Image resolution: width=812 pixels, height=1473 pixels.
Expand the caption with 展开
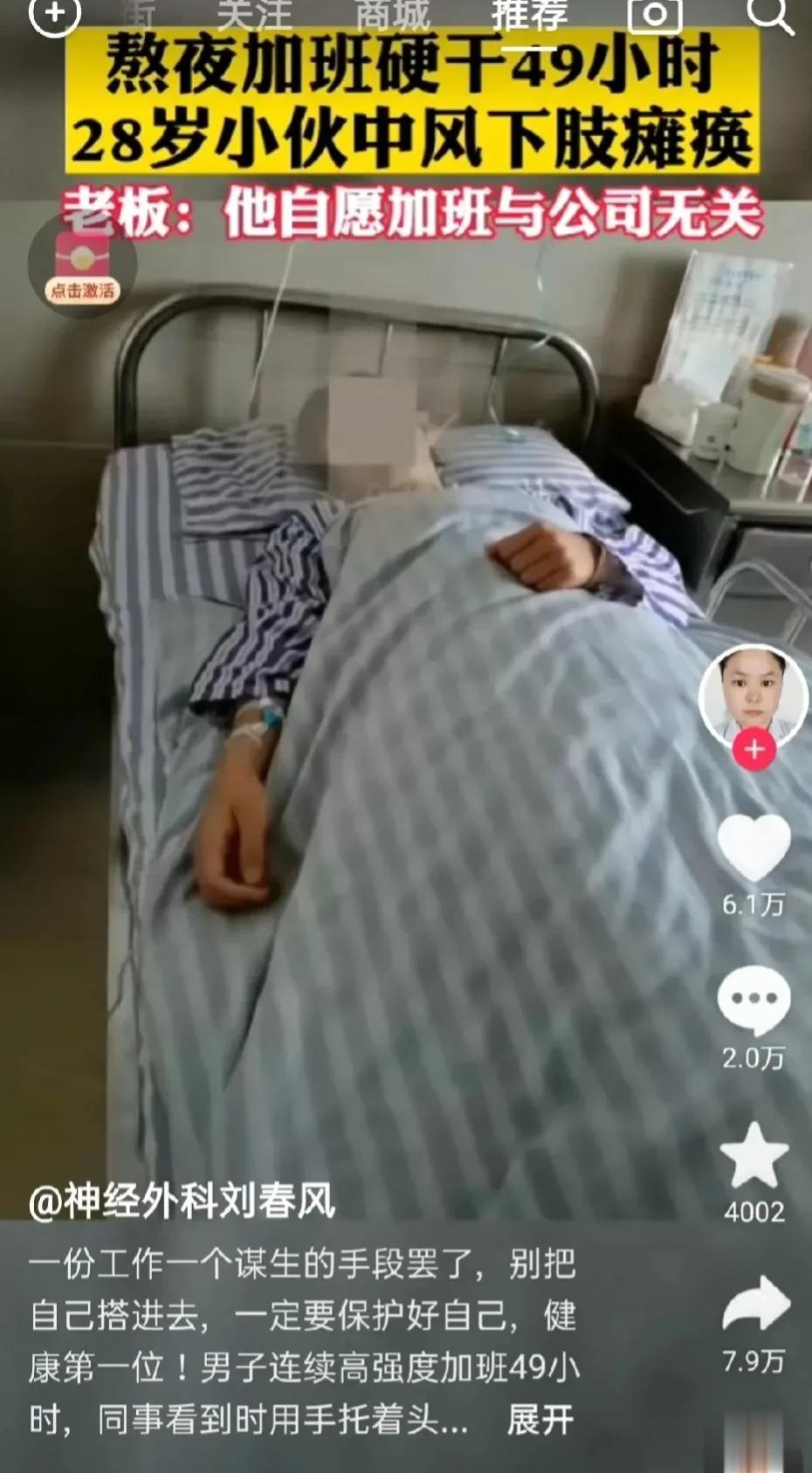click(540, 1420)
